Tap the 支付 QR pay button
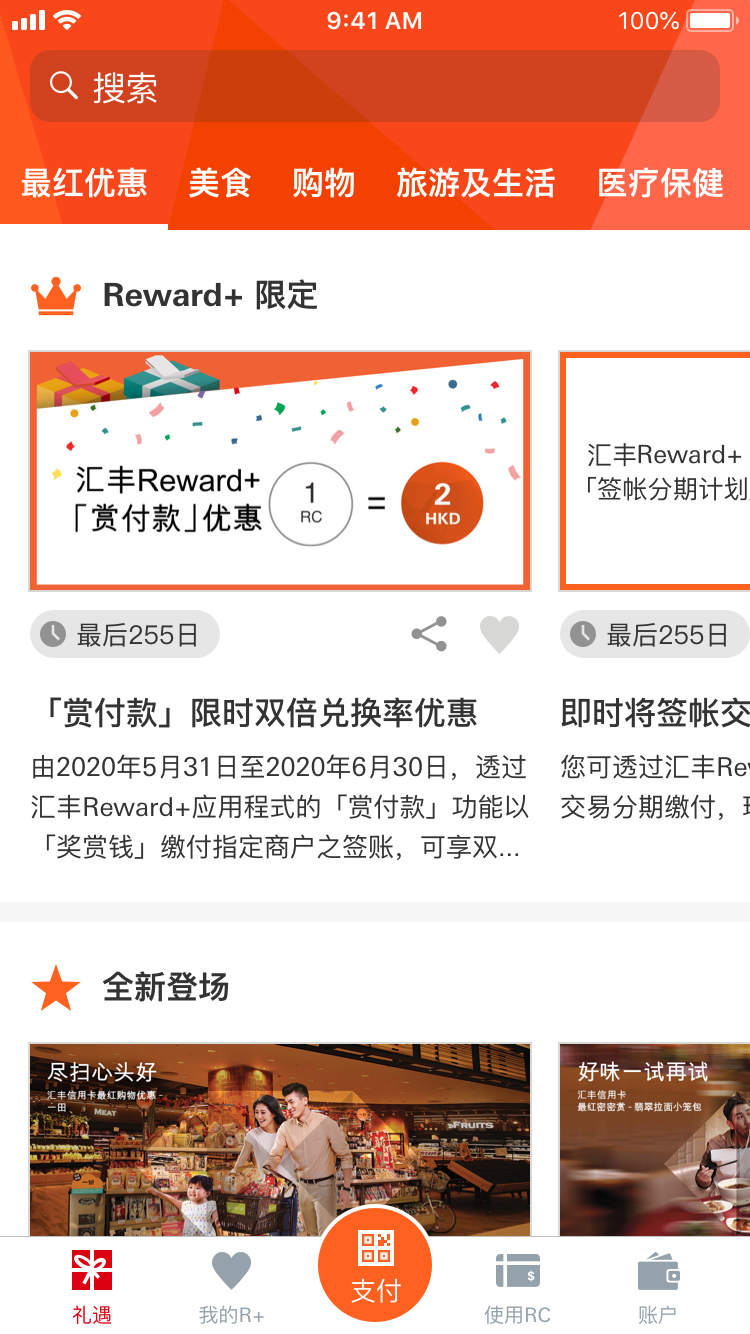The width and height of the screenshot is (750, 1334). pyautogui.click(x=375, y=1264)
